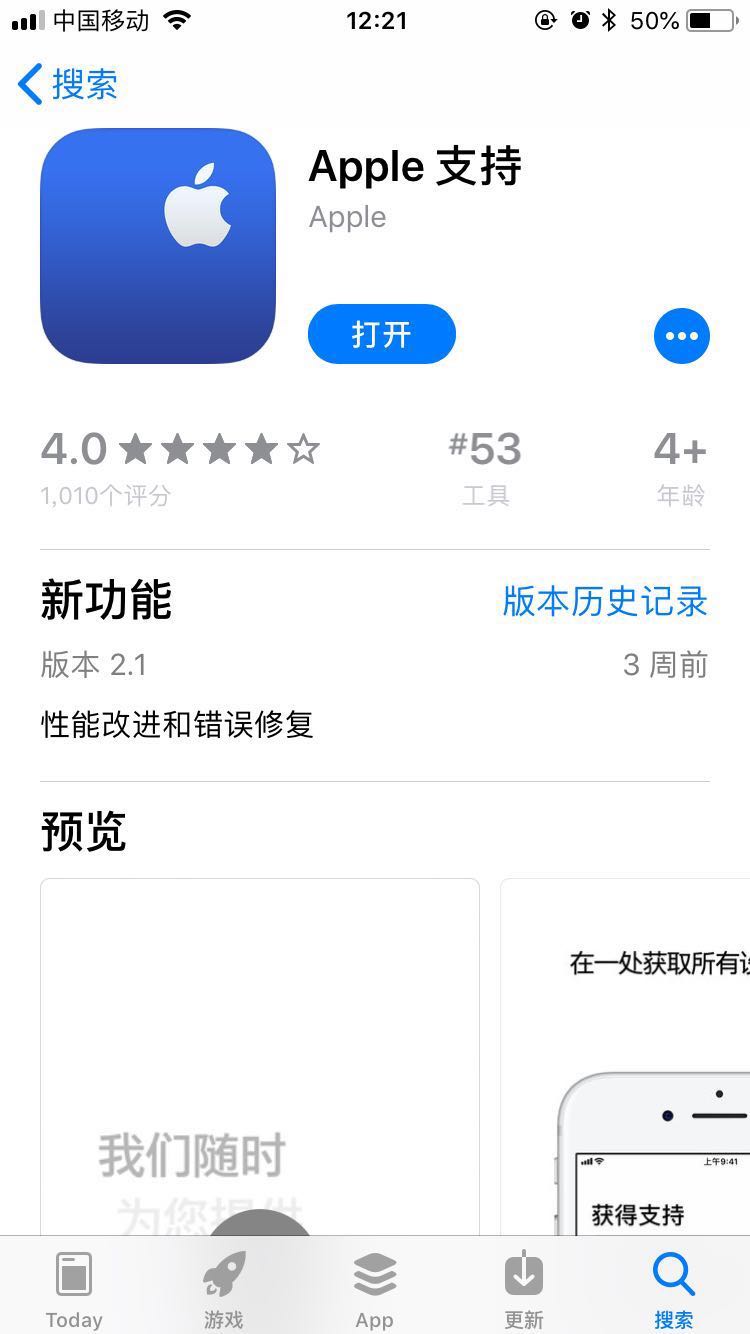This screenshot has width=750, height=1334.
Task: Tap the 性能改进和错误修复 release notes
Action: pos(176,725)
